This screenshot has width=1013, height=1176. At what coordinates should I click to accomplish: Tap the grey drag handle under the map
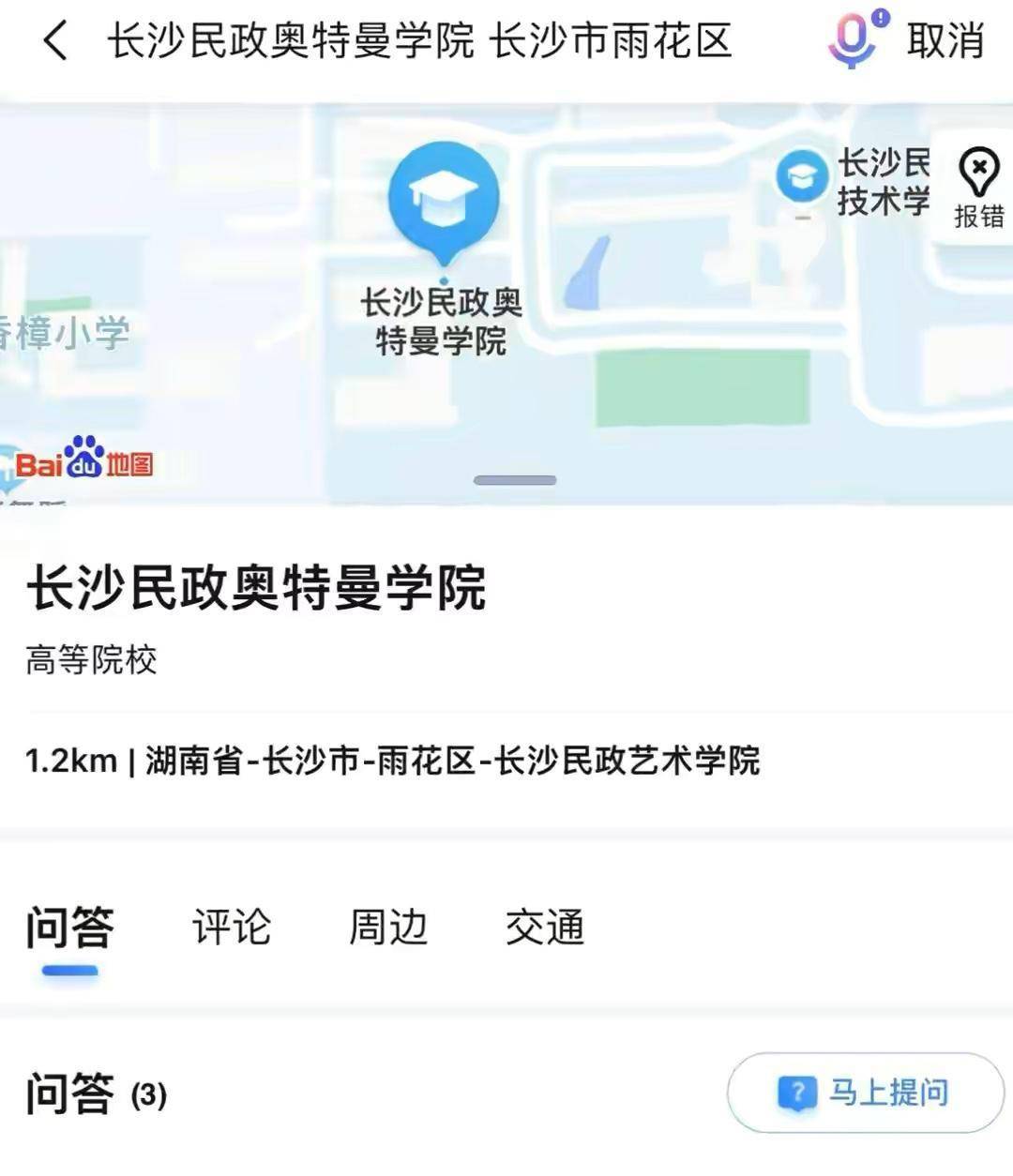pos(514,480)
